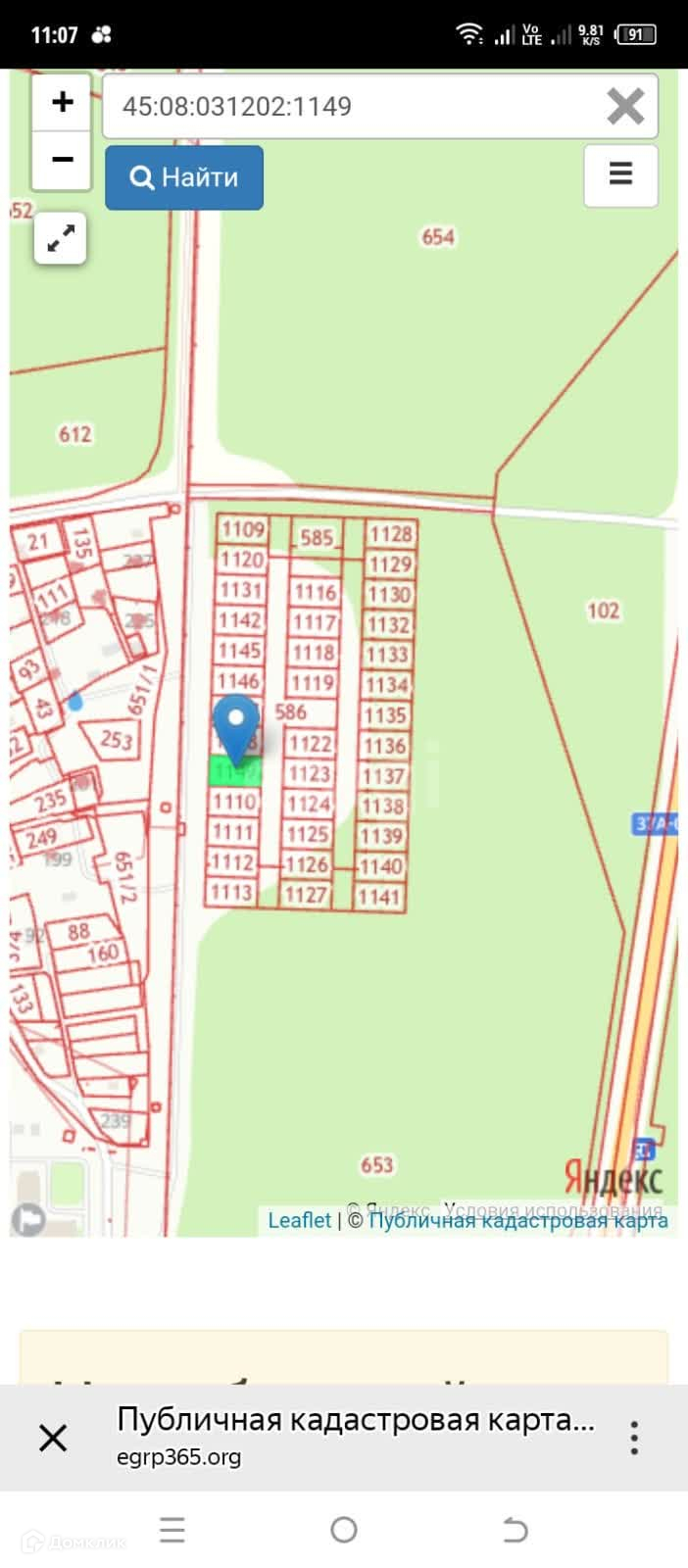Open the browser overflow menu
Screen dimensions: 688x1568
coord(634,1438)
